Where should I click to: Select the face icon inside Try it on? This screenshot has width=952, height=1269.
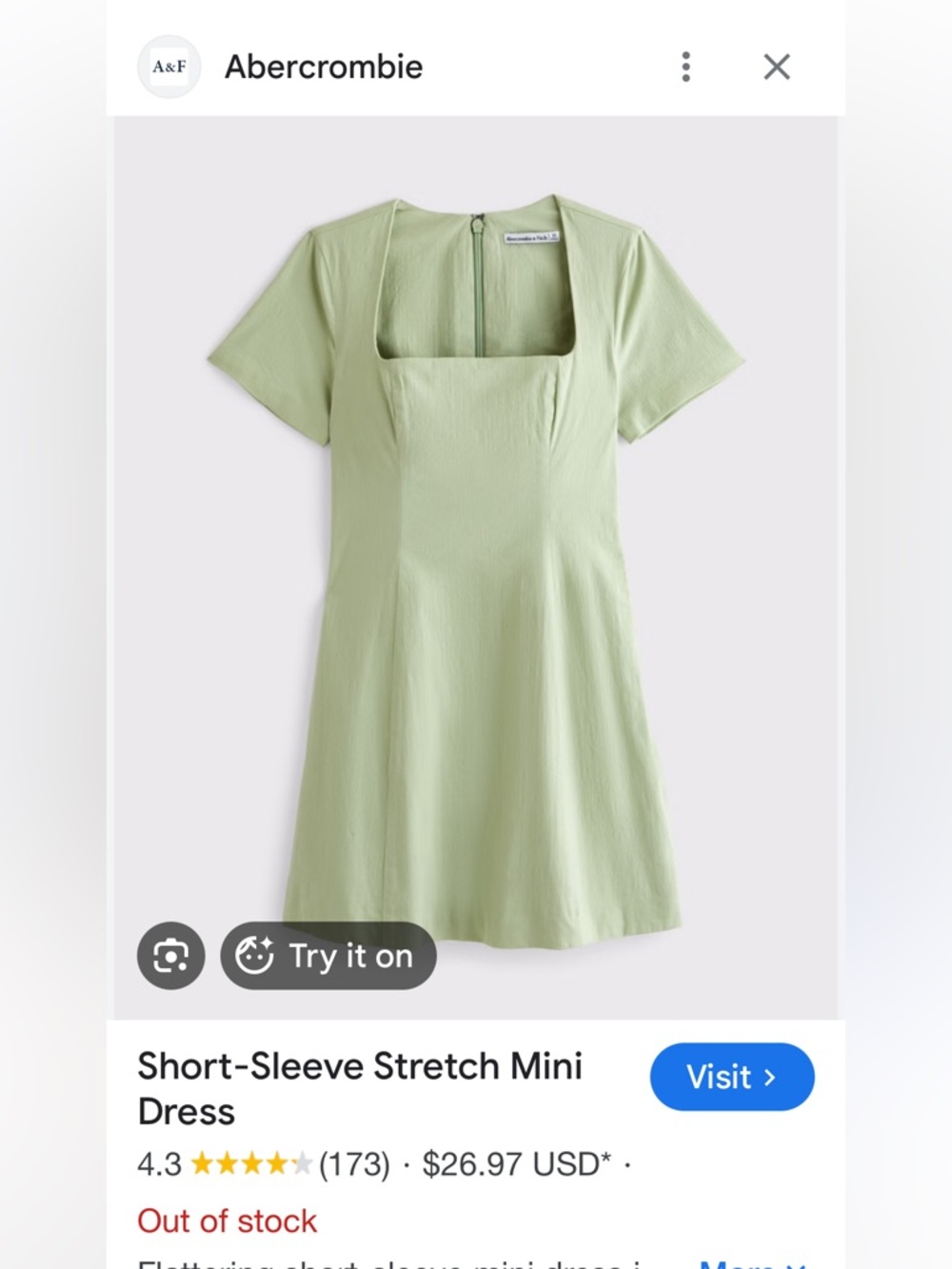tap(255, 956)
